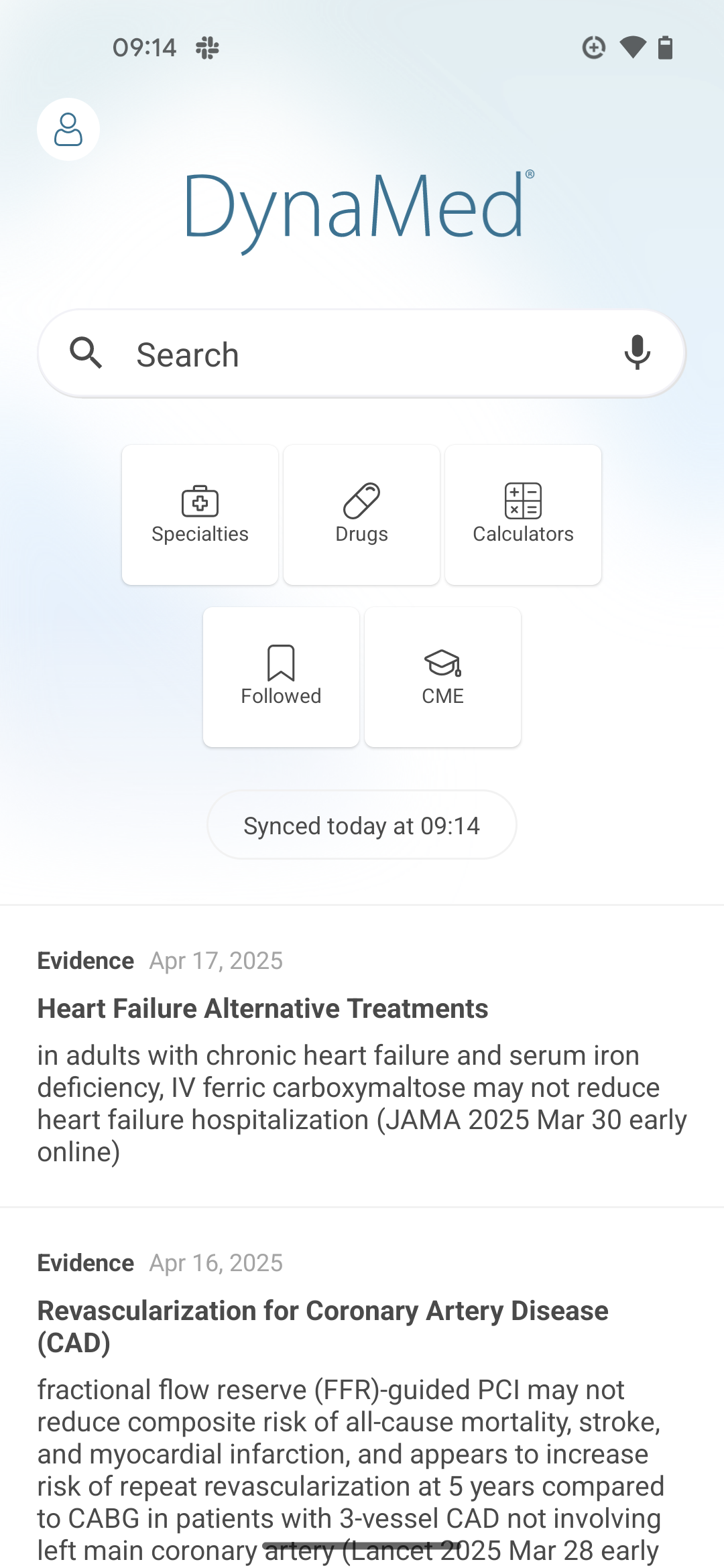The width and height of the screenshot is (724, 1568).
Task: Go to CME
Action: (x=442, y=677)
